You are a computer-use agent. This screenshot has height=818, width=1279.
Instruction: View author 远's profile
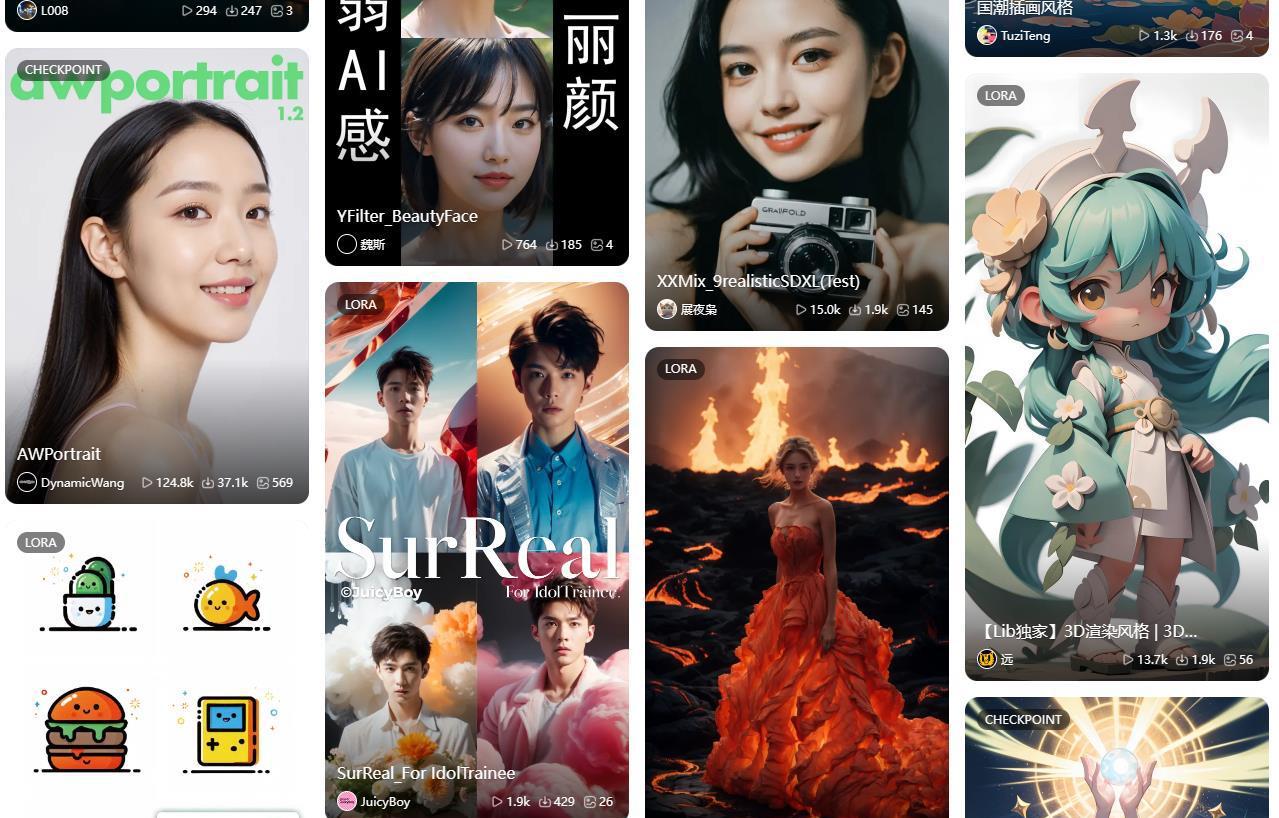[x=1006, y=659]
